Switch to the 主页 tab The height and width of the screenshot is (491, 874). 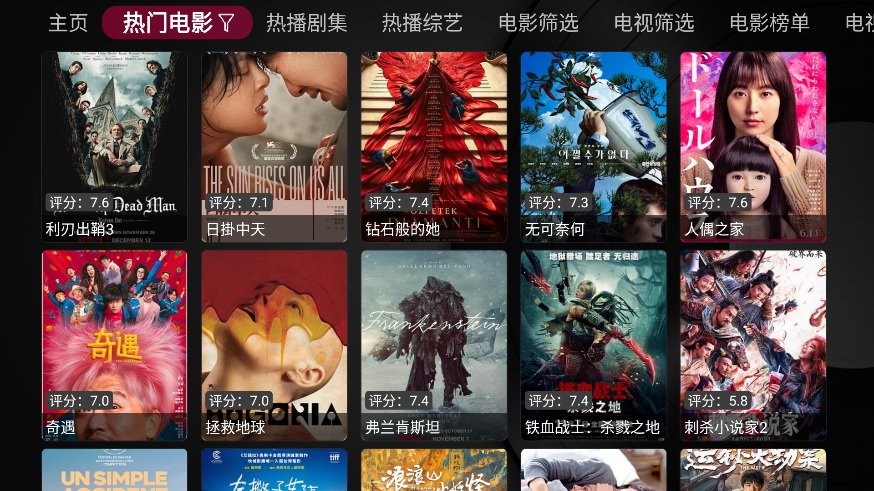point(68,23)
